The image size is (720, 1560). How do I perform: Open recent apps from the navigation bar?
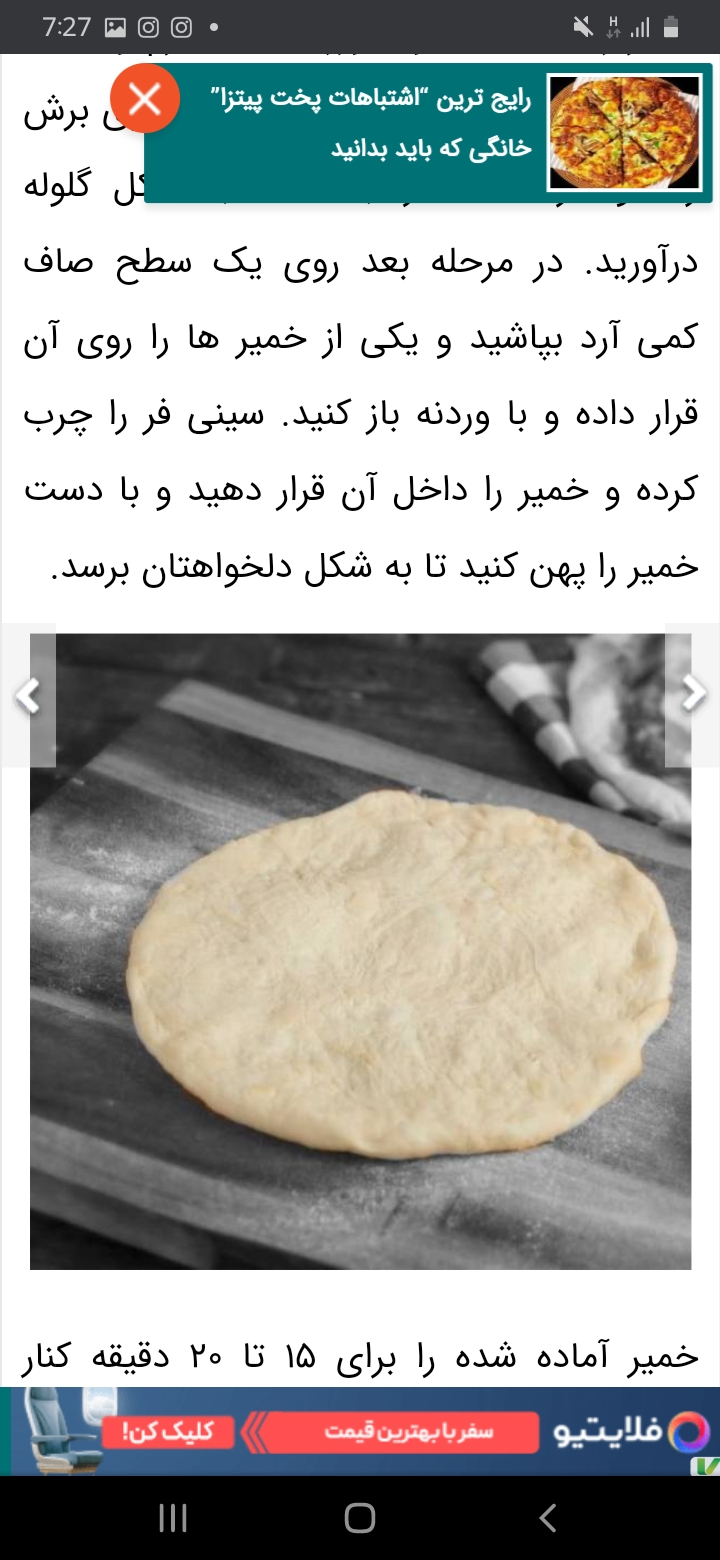click(x=173, y=1518)
